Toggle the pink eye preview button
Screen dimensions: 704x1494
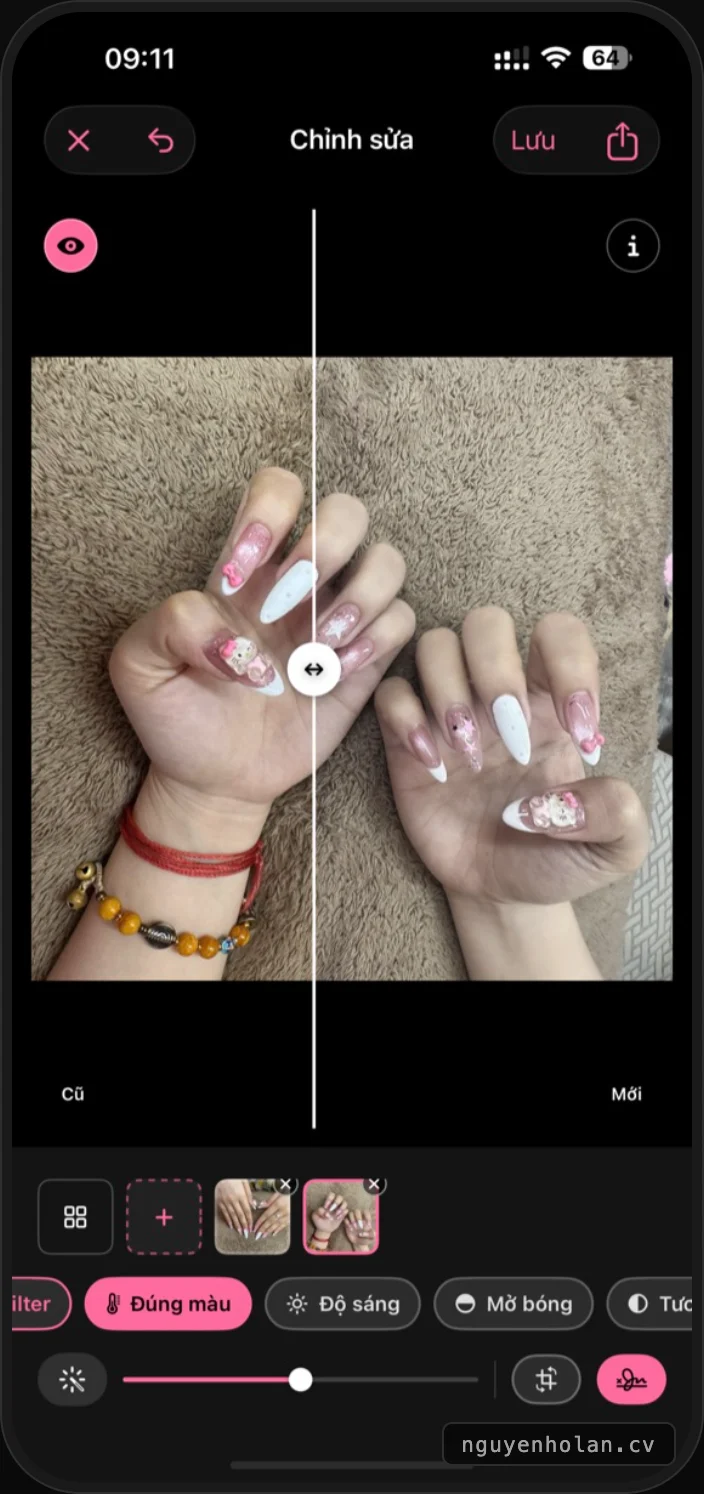[71, 245]
